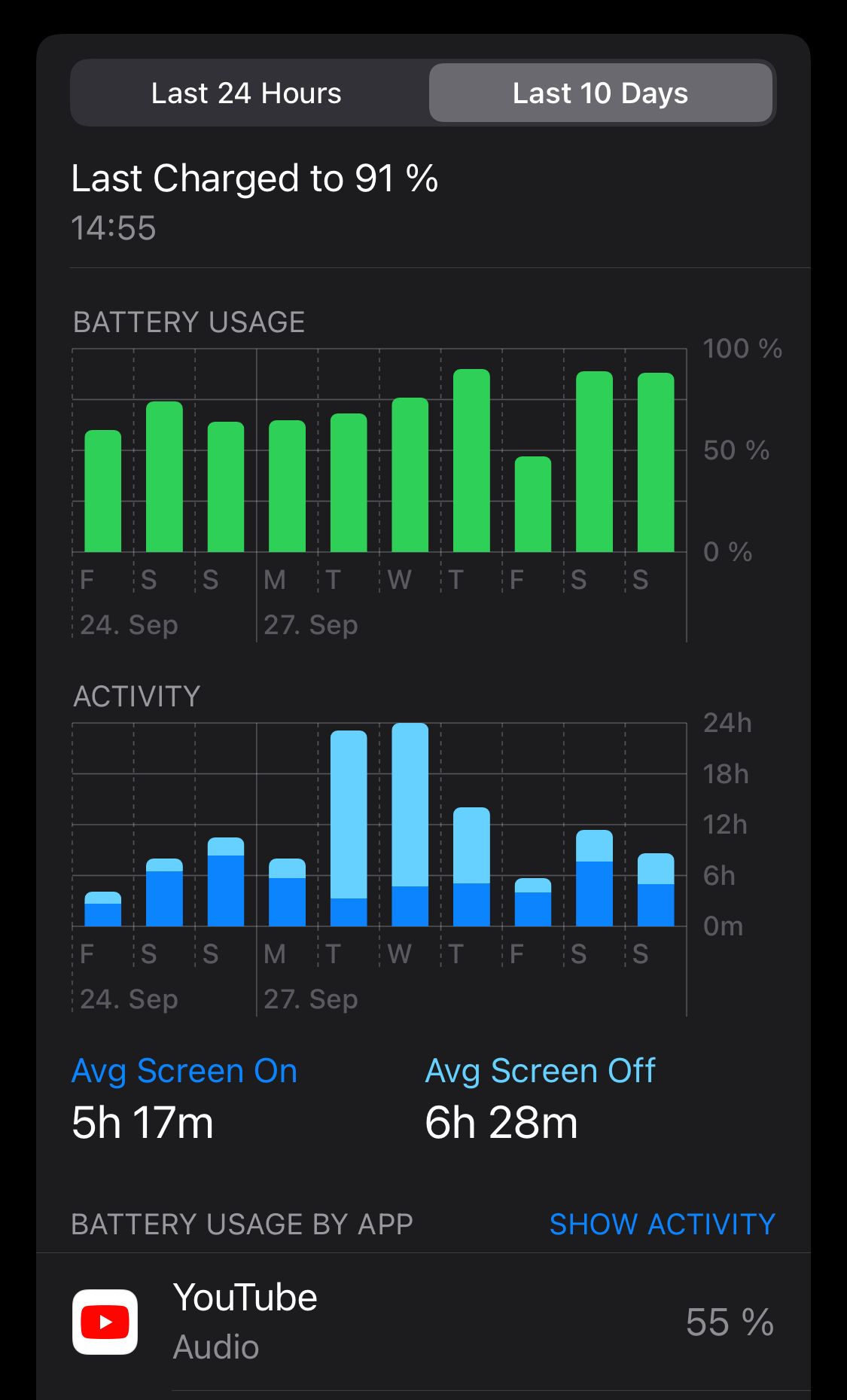Screen dimensions: 847x1400
Task: Tap the second Friday's short battery bar
Action: [x=533, y=505]
